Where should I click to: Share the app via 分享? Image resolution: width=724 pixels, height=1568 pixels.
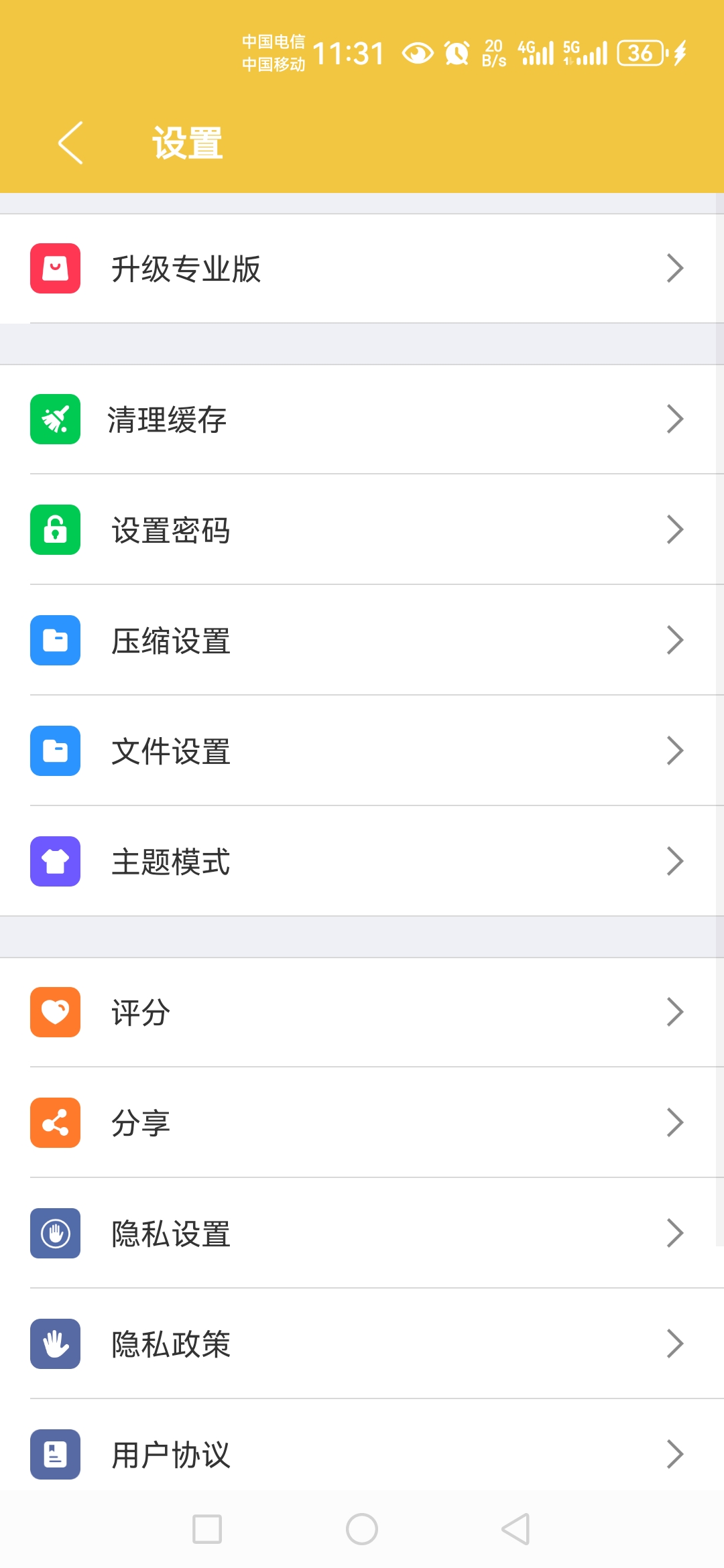[362, 1123]
